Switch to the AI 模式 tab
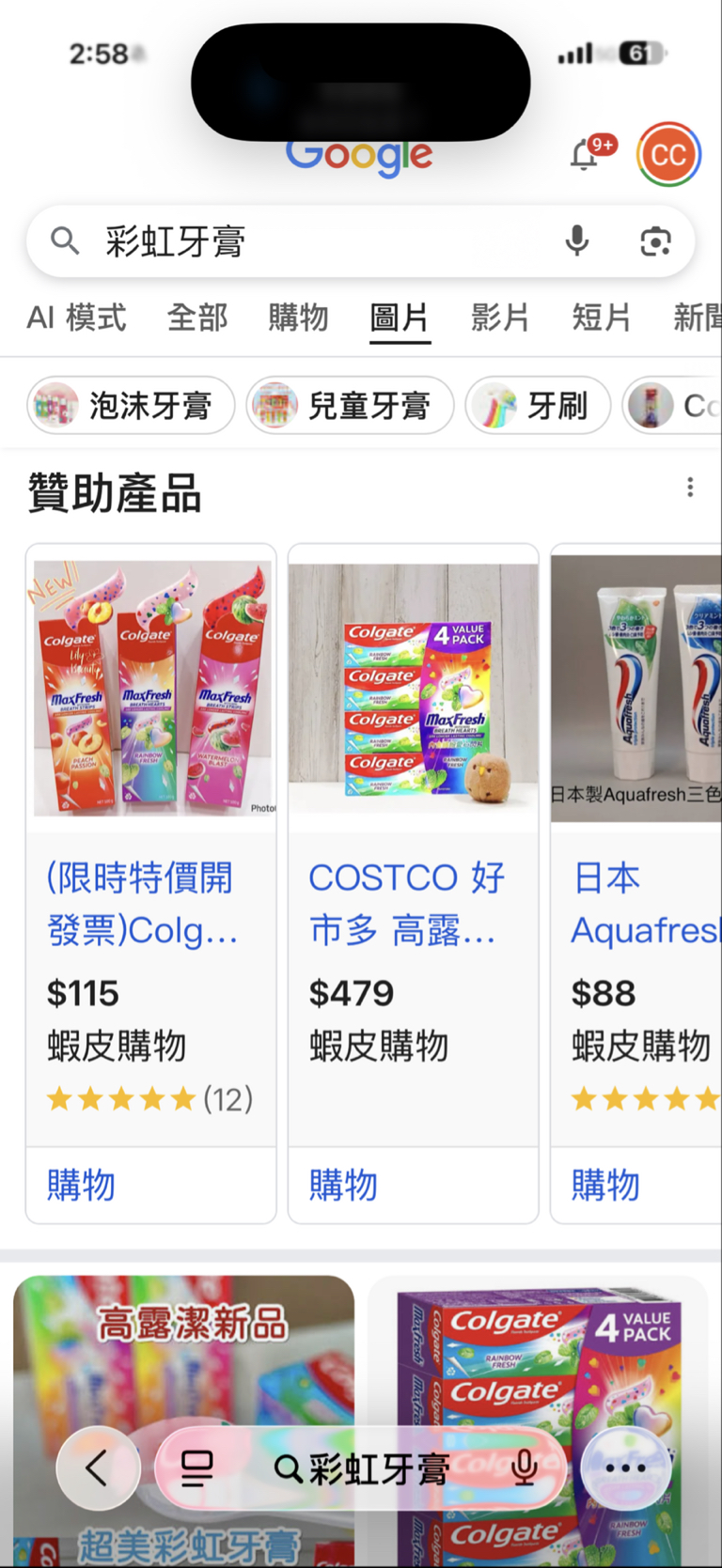Image resolution: width=722 pixels, height=1568 pixels. [x=76, y=318]
